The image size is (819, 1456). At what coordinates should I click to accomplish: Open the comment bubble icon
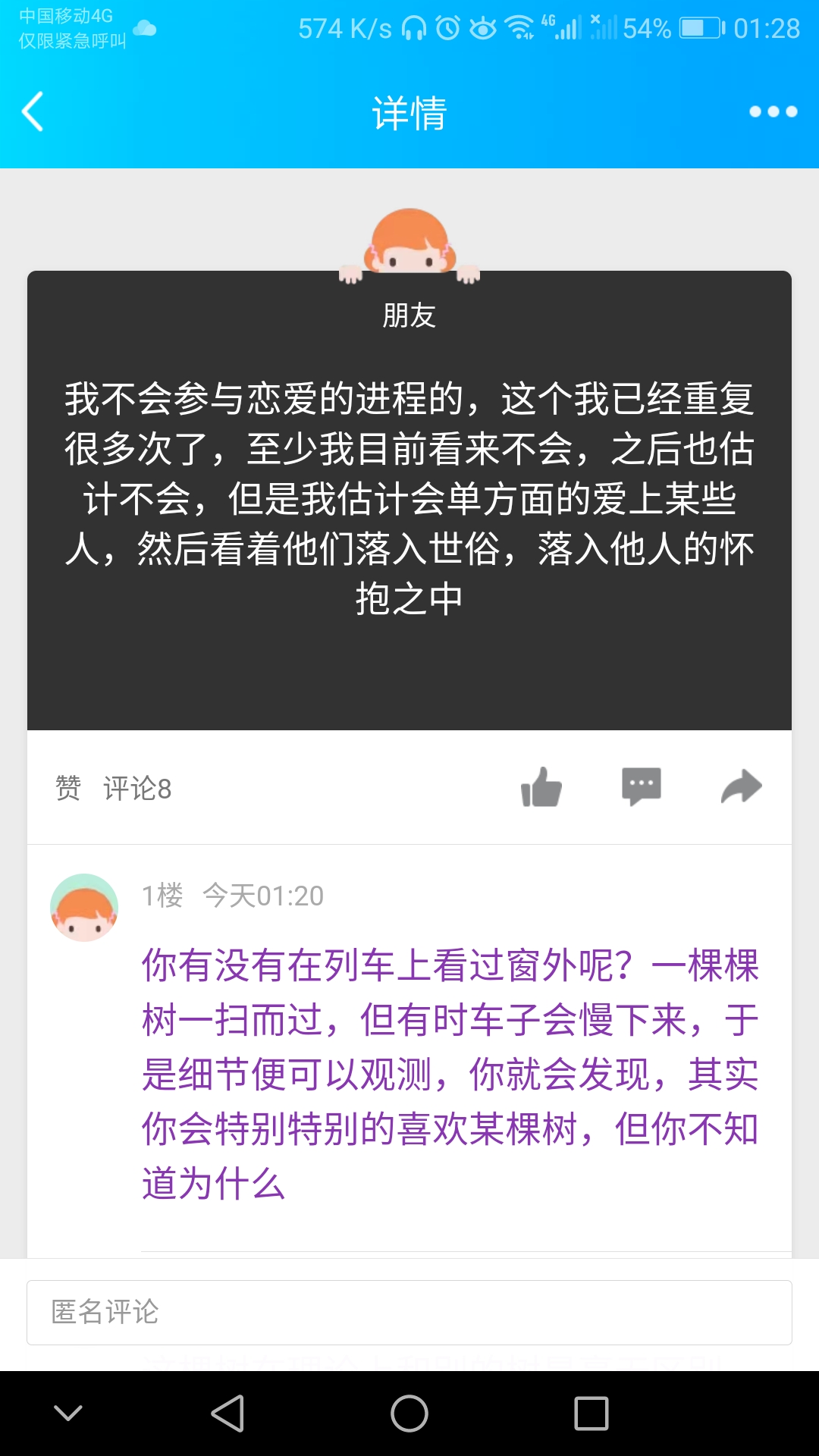coord(641,787)
